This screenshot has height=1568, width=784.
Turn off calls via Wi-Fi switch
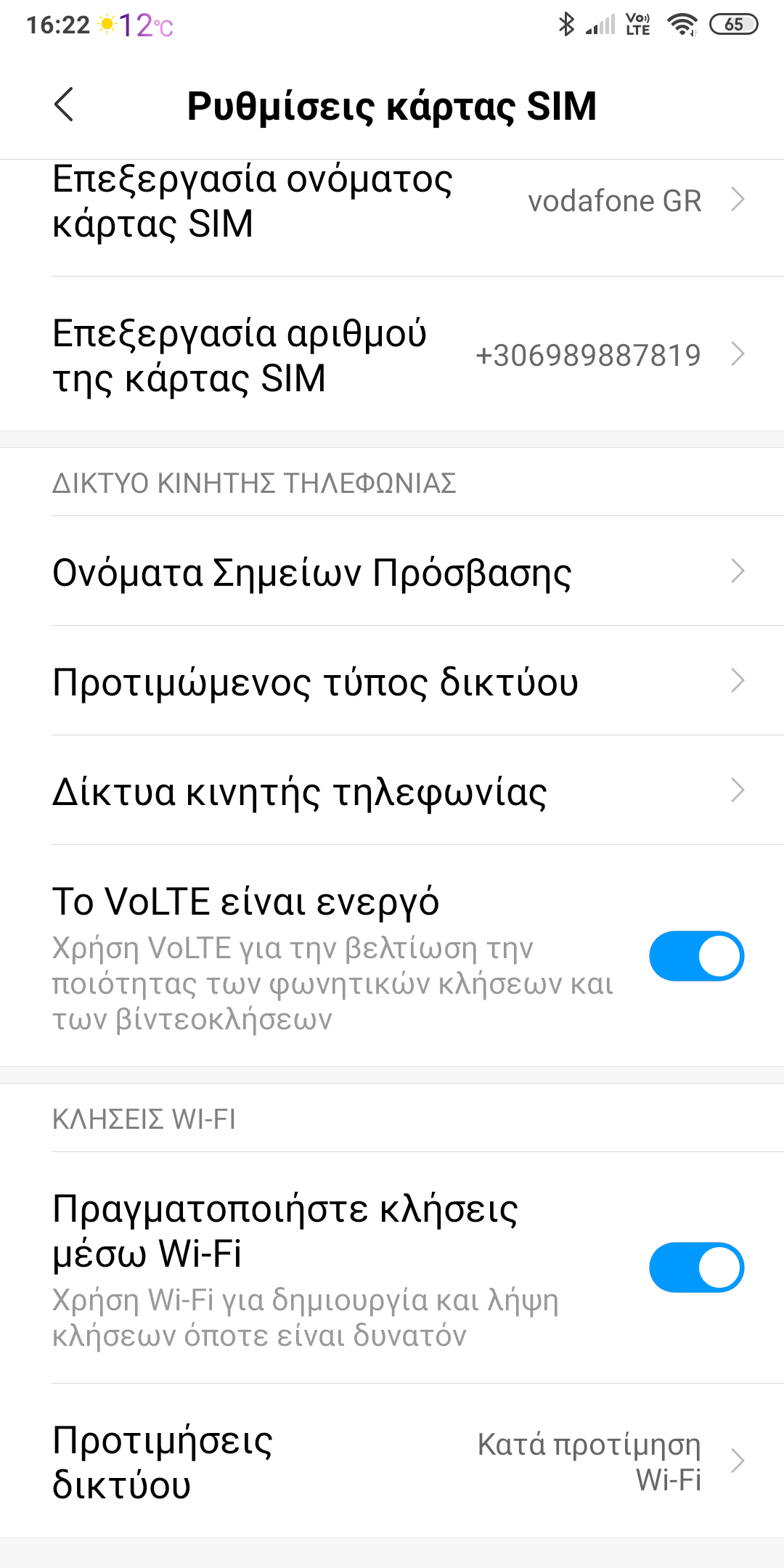(x=695, y=1267)
